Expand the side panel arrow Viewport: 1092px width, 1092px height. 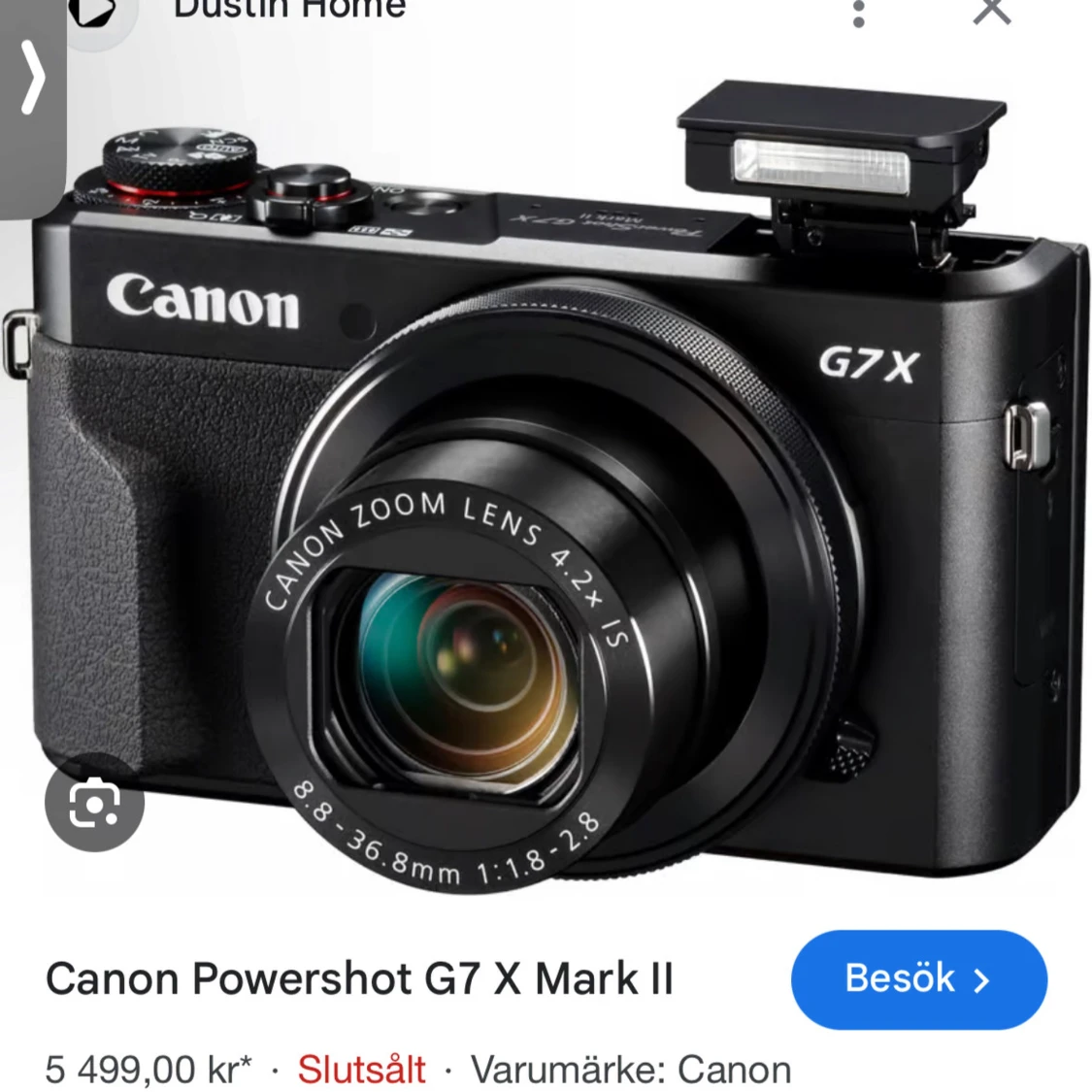click(x=33, y=80)
